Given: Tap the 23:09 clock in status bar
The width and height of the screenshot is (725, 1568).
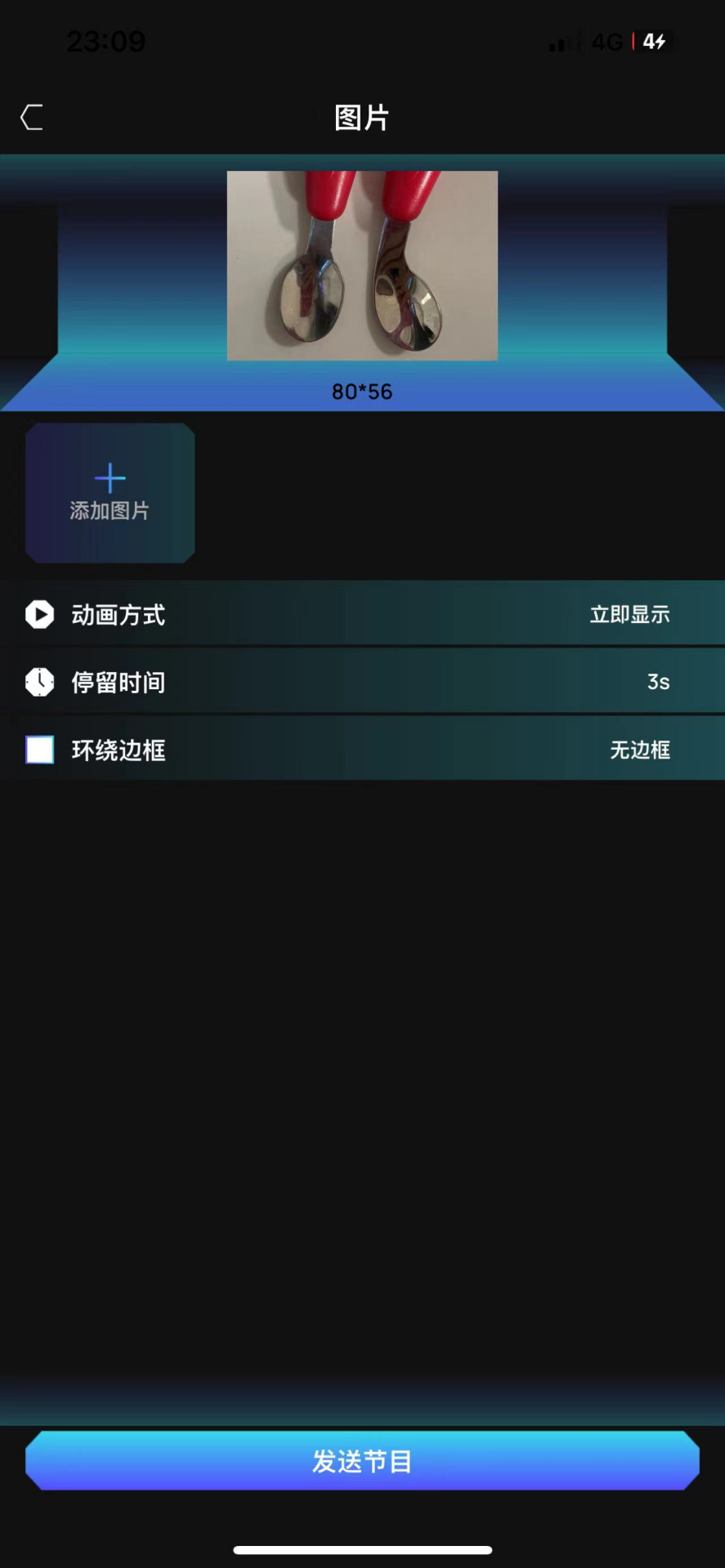Looking at the screenshot, I should pyautogui.click(x=105, y=42).
